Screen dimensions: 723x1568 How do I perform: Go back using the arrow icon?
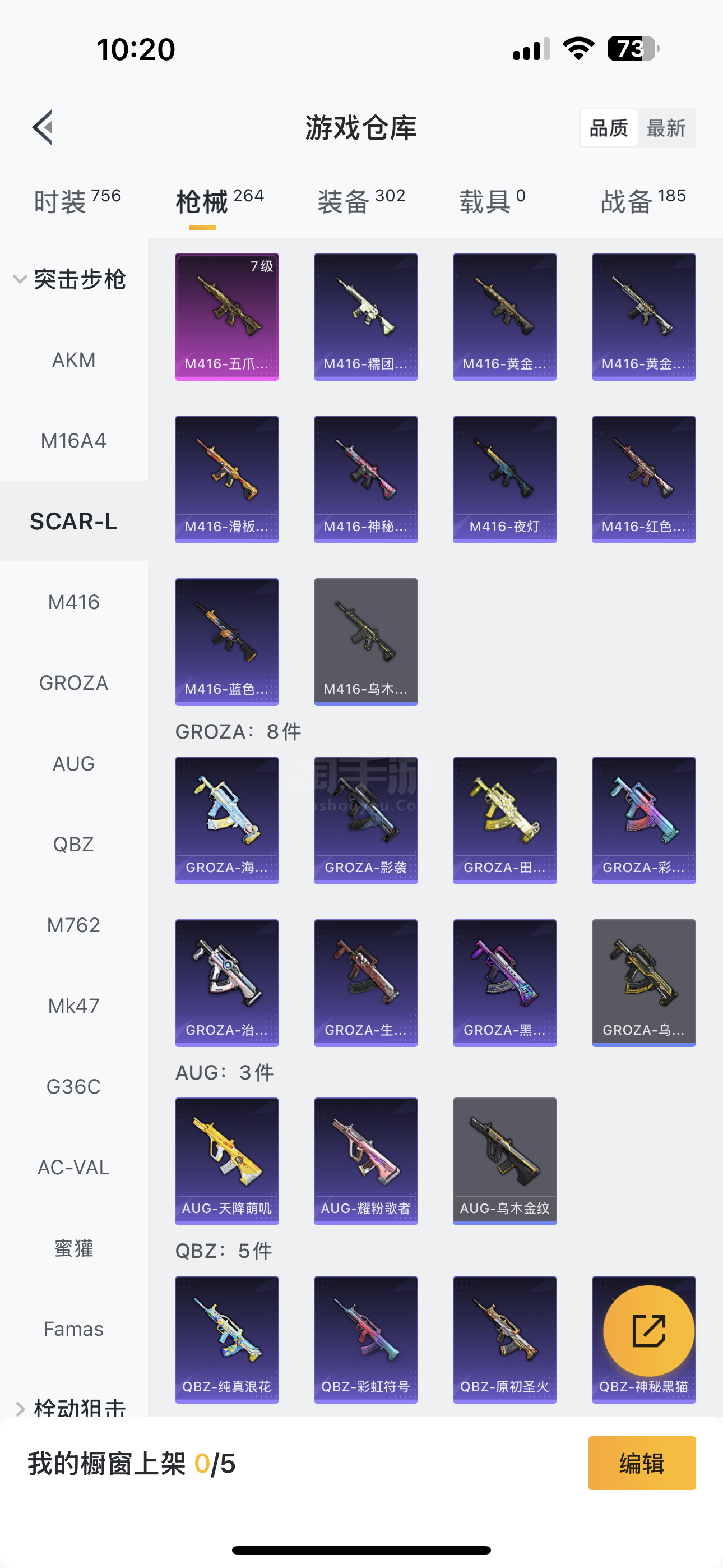click(43, 128)
